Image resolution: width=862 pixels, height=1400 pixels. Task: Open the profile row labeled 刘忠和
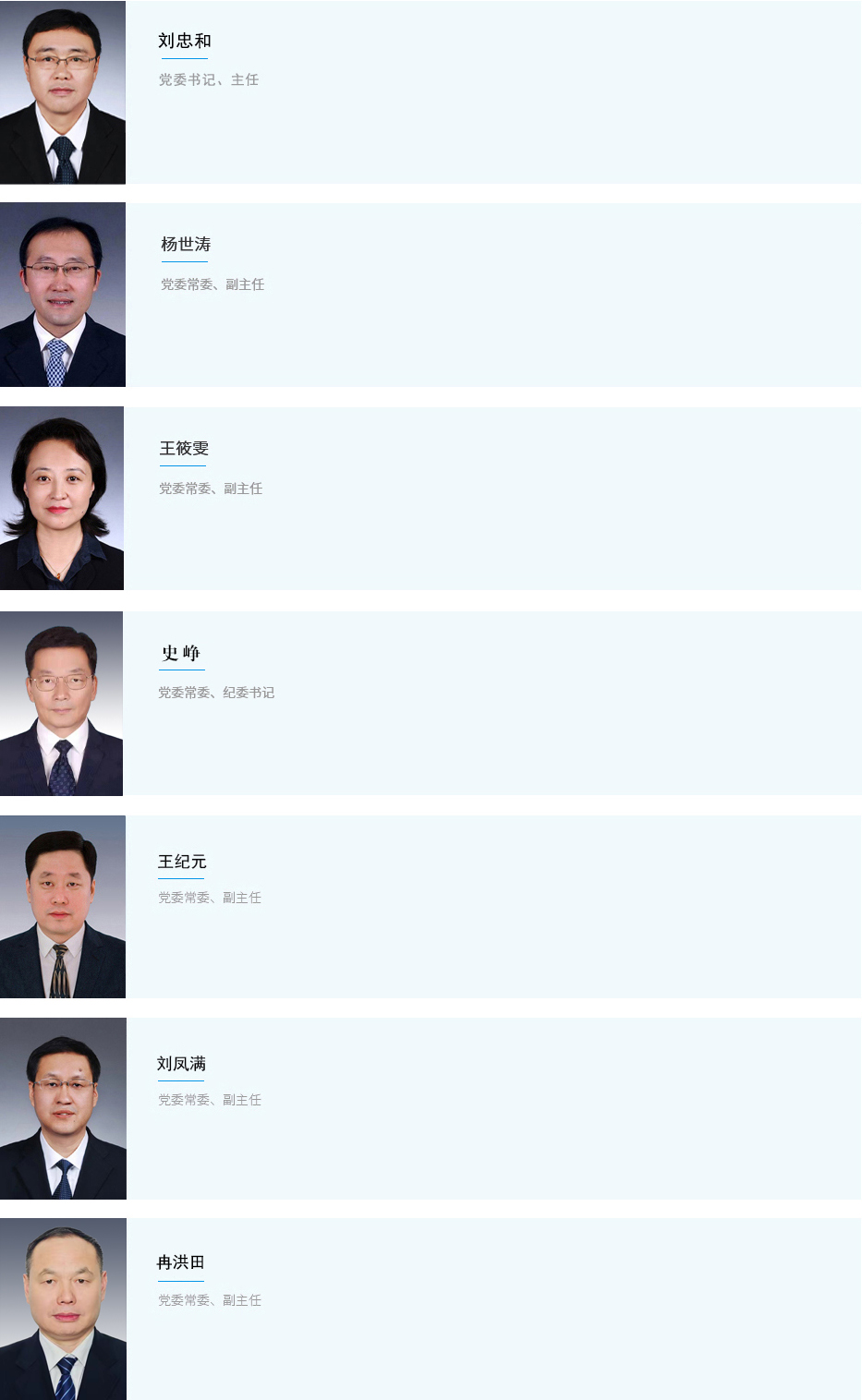point(431,92)
